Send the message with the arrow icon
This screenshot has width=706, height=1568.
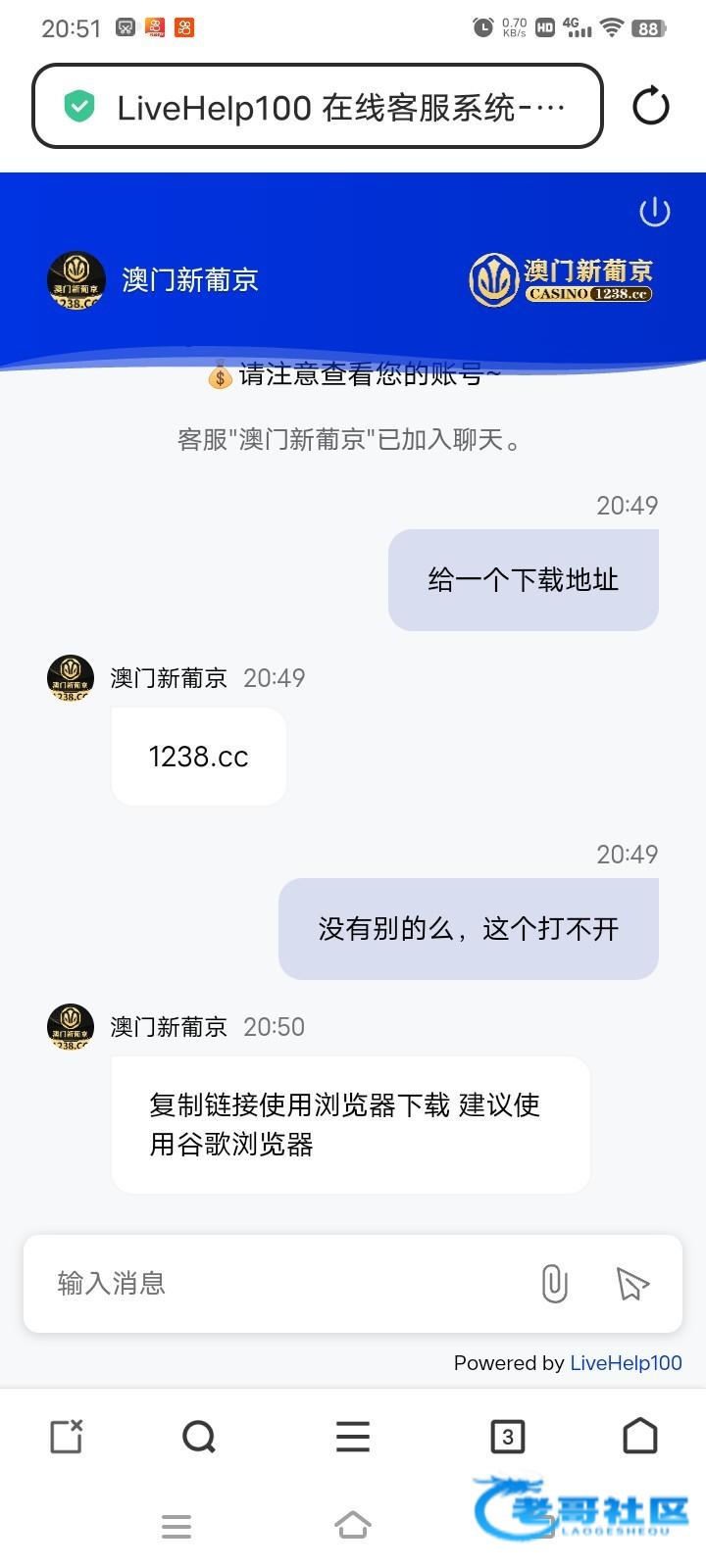(x=632, y=1284)
